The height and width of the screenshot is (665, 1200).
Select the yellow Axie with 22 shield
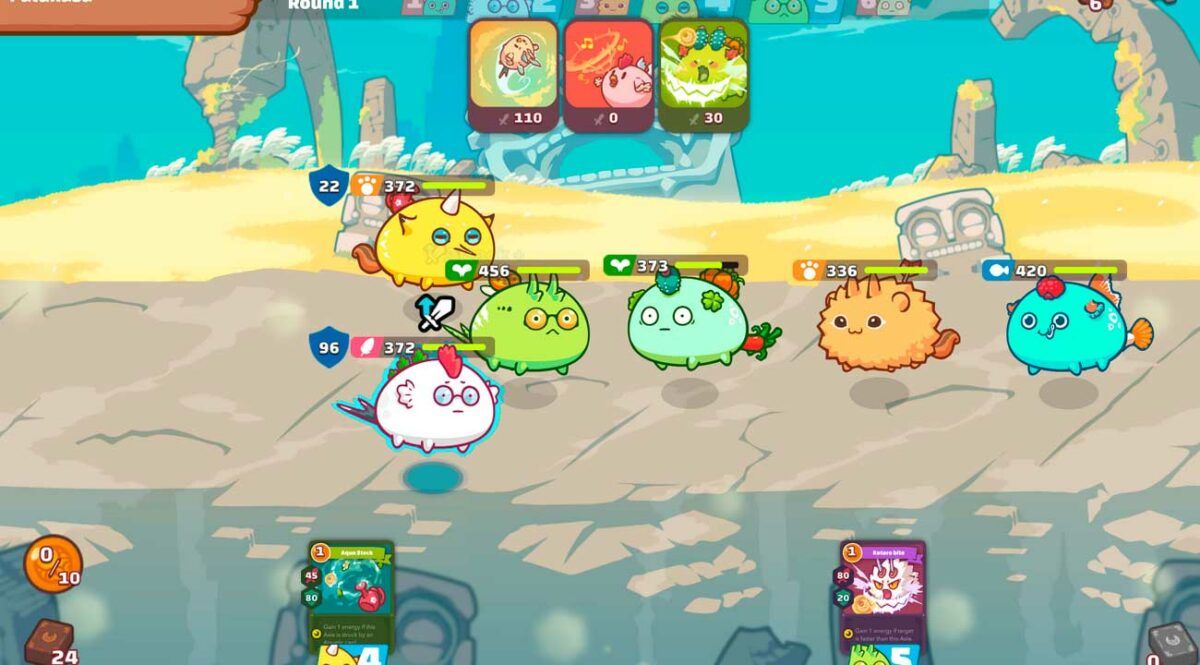(435, 240)
